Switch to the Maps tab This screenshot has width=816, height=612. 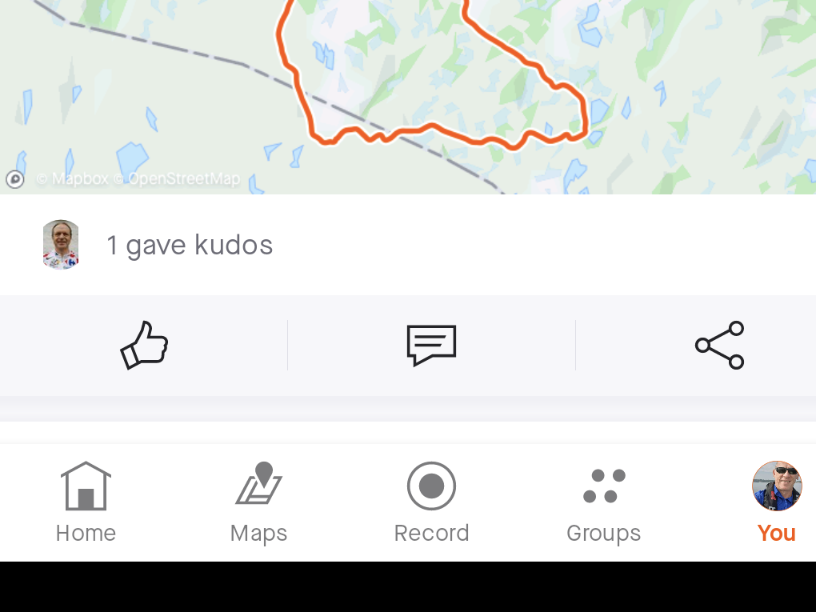point(259,503)
